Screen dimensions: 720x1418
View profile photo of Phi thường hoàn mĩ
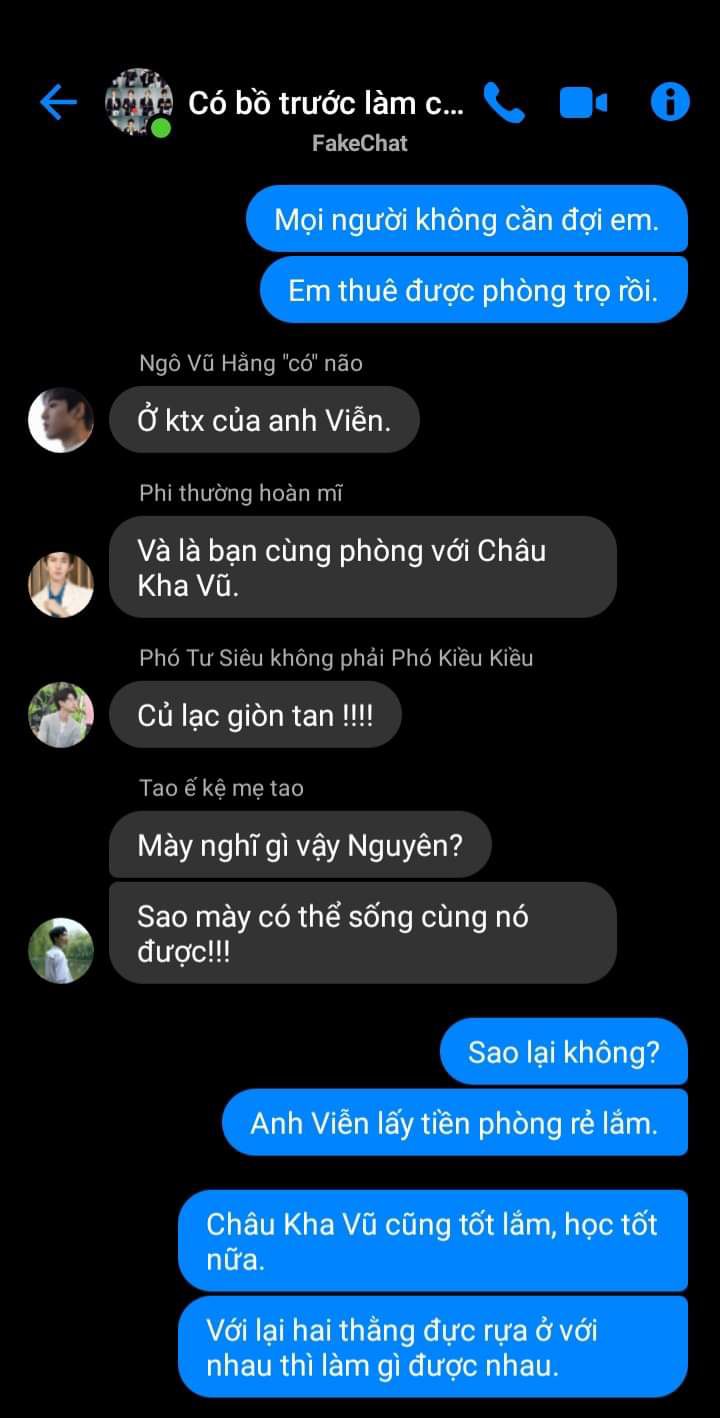61,584
